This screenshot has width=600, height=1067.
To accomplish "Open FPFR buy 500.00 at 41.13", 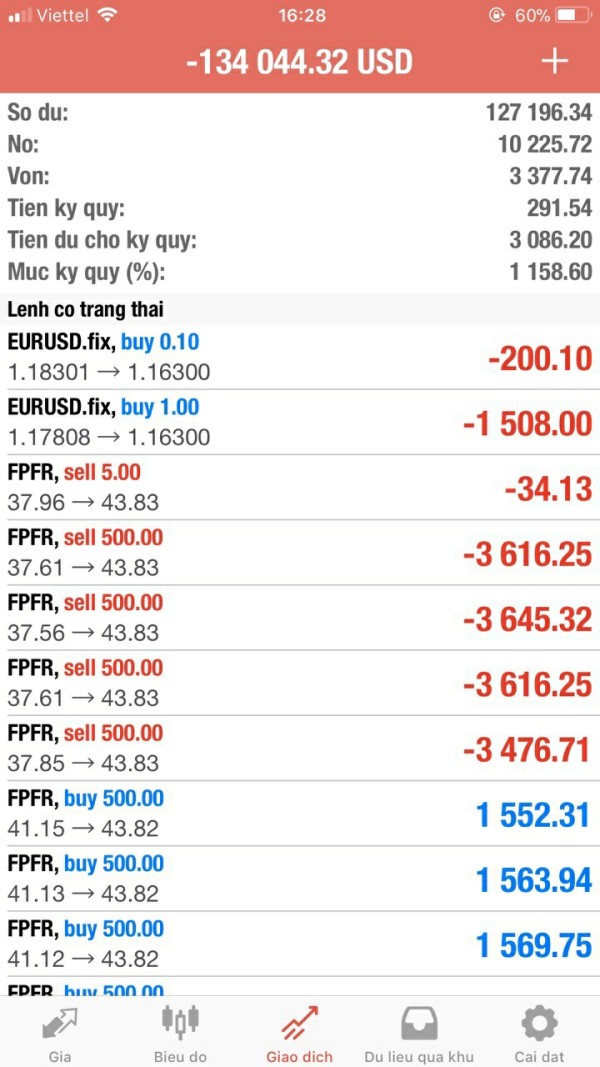I will pos(300,879).
